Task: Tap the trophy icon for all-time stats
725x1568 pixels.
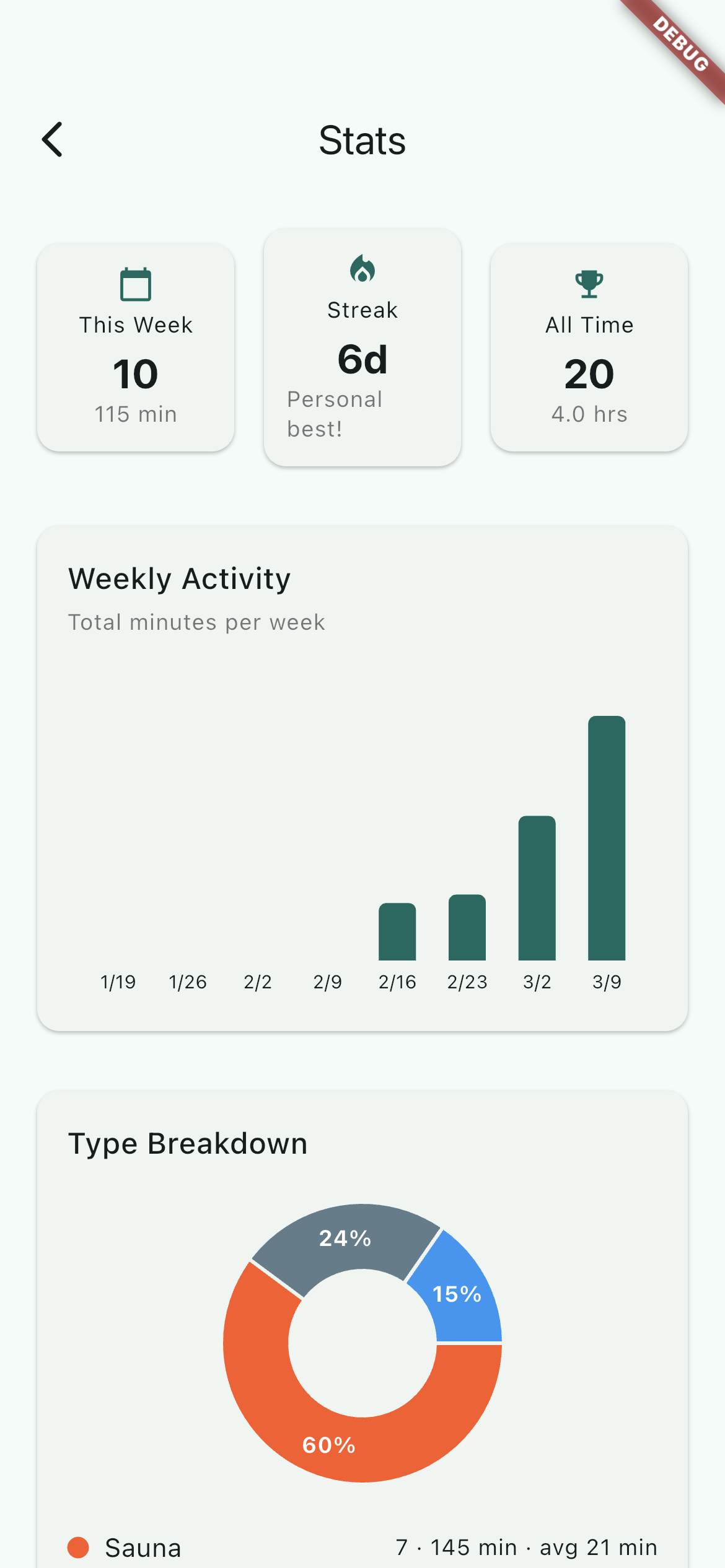Action: tap(589, 283)
